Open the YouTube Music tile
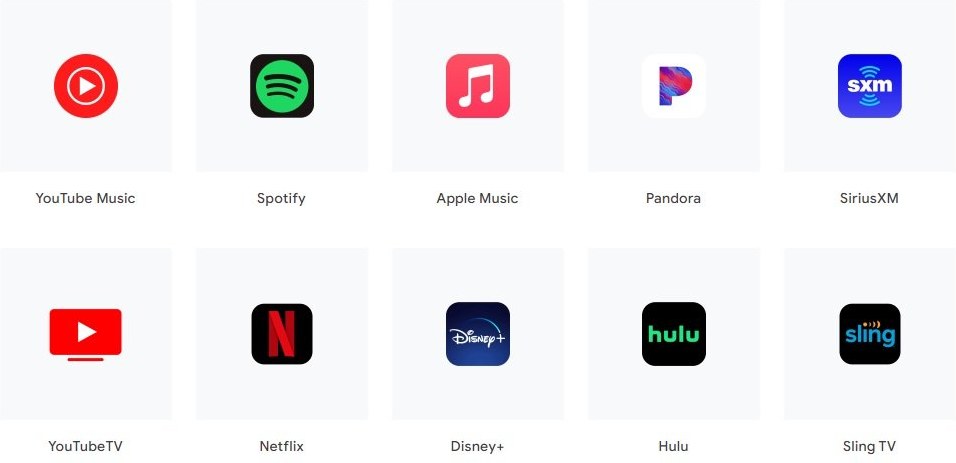Screen dimensions: 956x463 pyautogui.click(x=86, y=87)
